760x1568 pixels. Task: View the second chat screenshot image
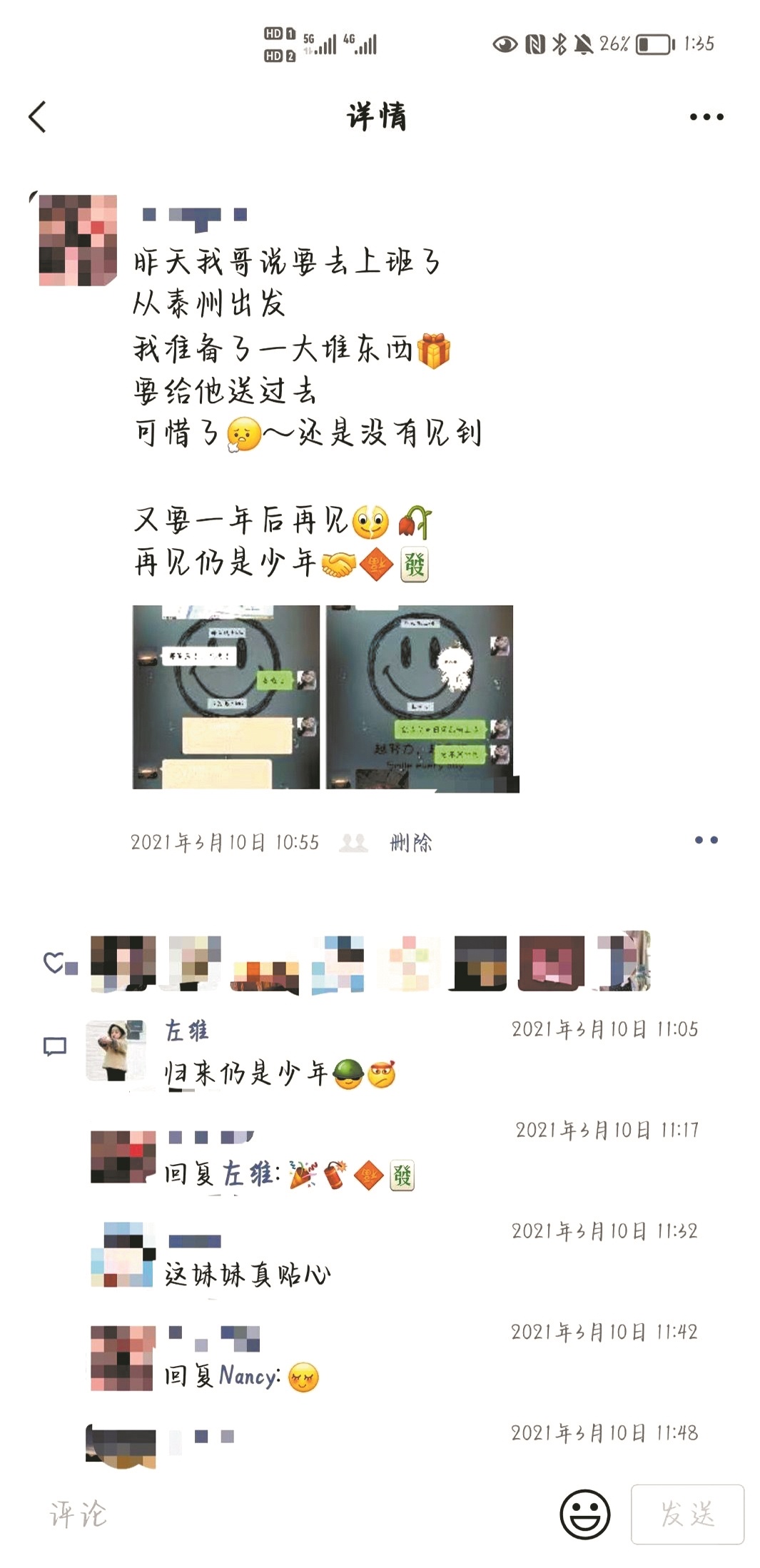point(420,697)
